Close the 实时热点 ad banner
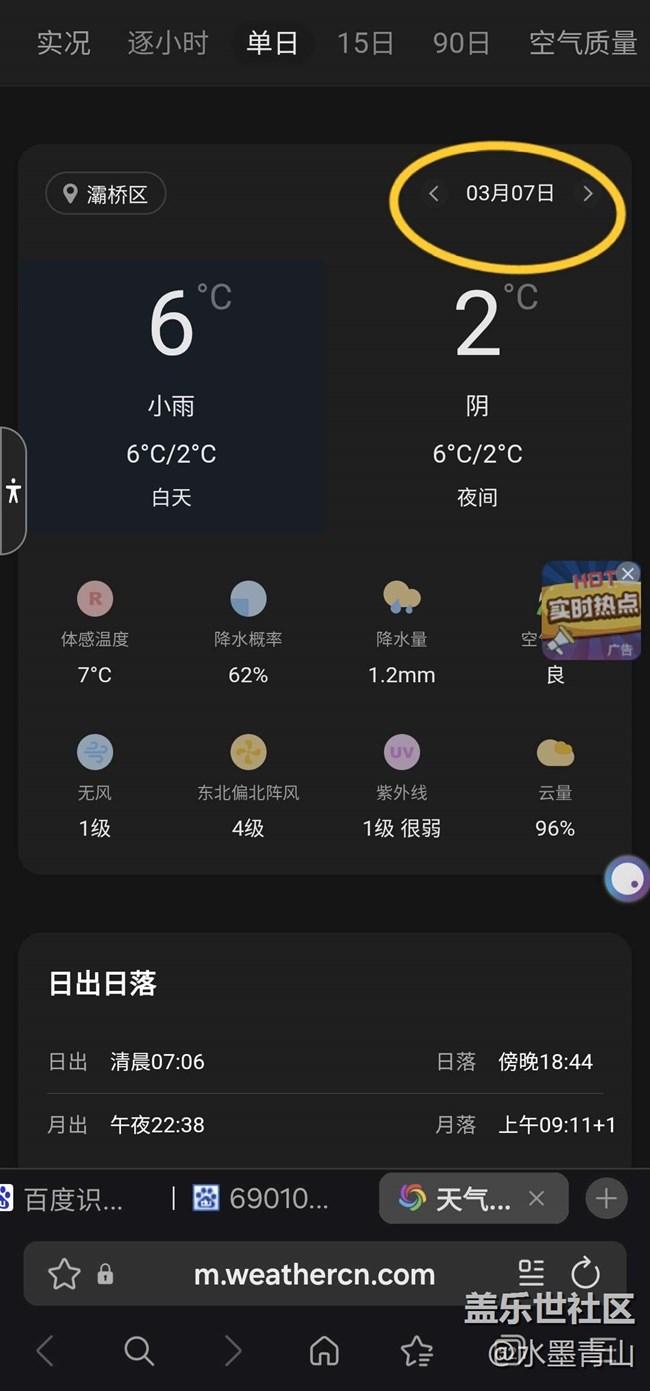650x1391 pixels. click(628, 573)
